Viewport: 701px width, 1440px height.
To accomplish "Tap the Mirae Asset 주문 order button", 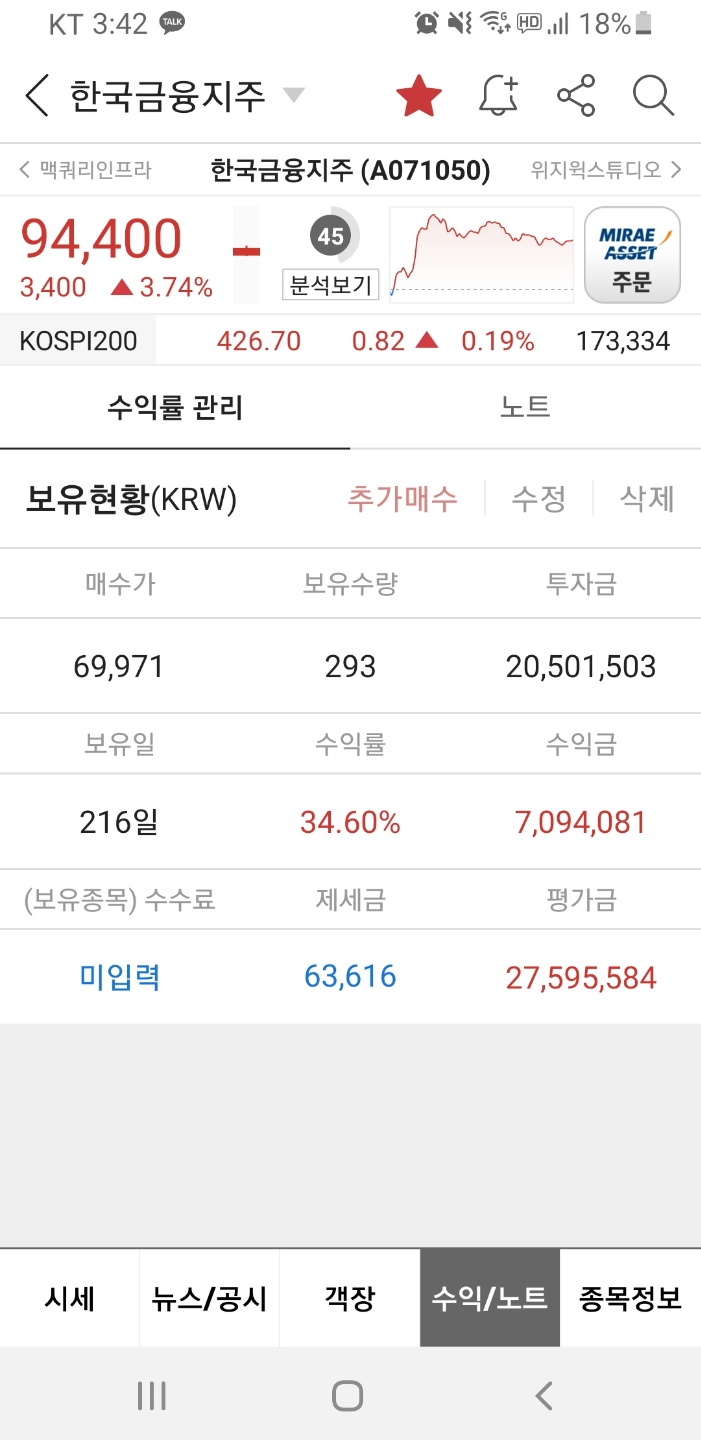I will (631, 255).
